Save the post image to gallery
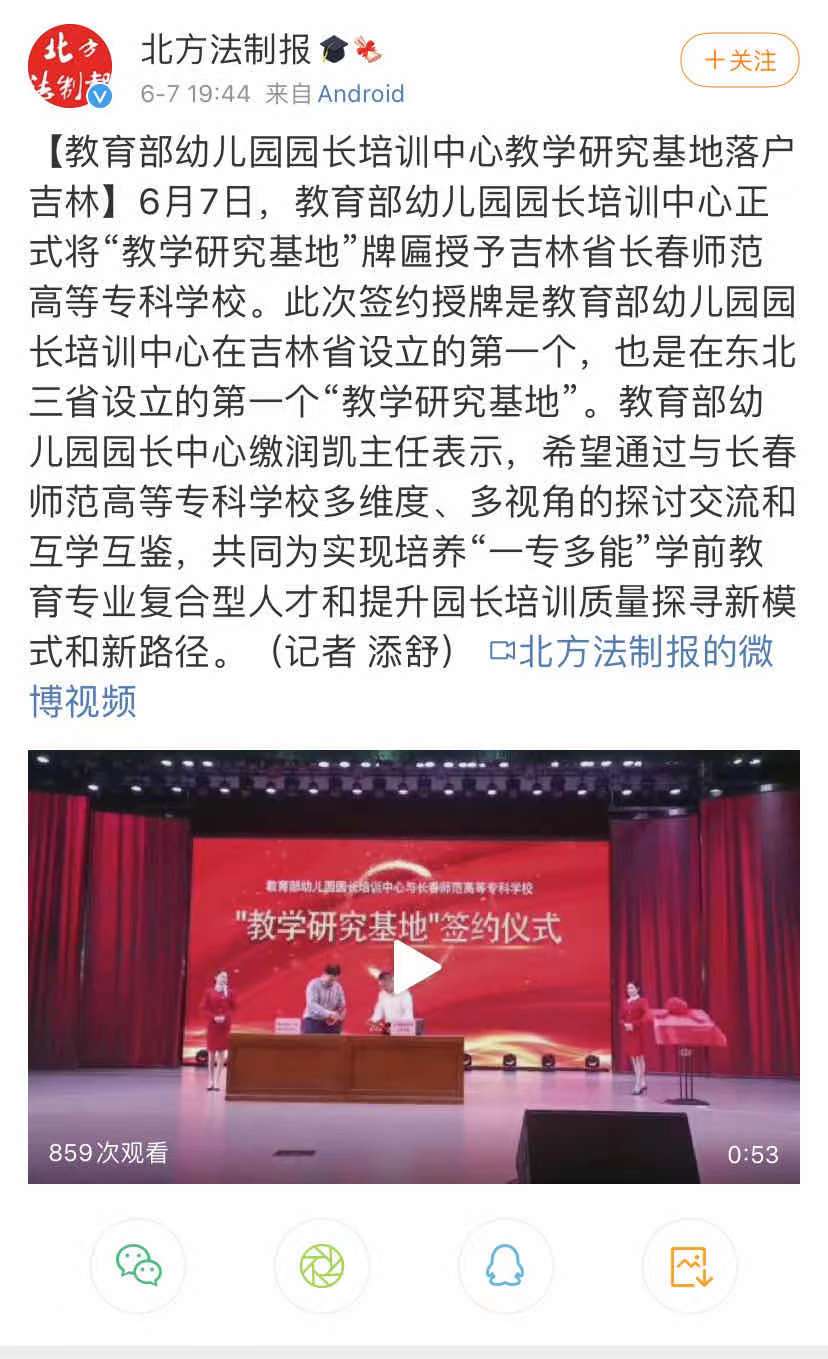This screenshot has height=1359, width=828. tap(689, 1265)
